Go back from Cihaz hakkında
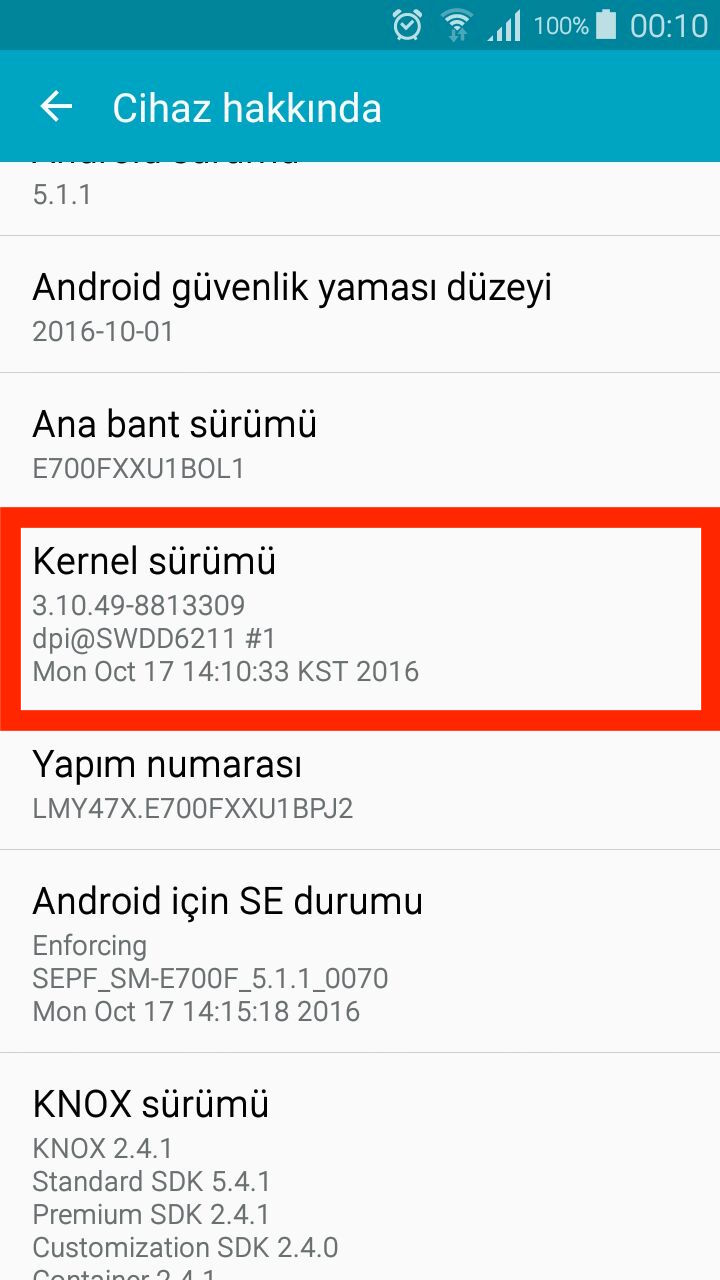 tap(56, 107)
